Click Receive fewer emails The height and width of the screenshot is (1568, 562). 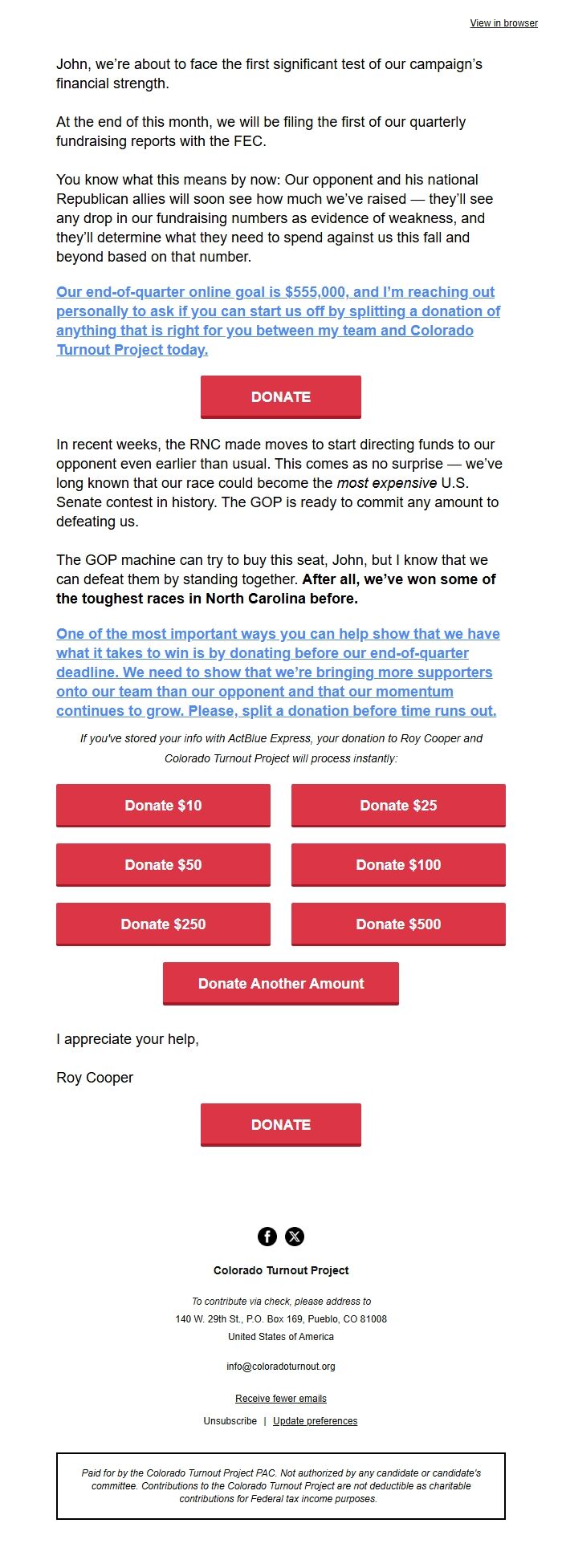click(281, 1399)
